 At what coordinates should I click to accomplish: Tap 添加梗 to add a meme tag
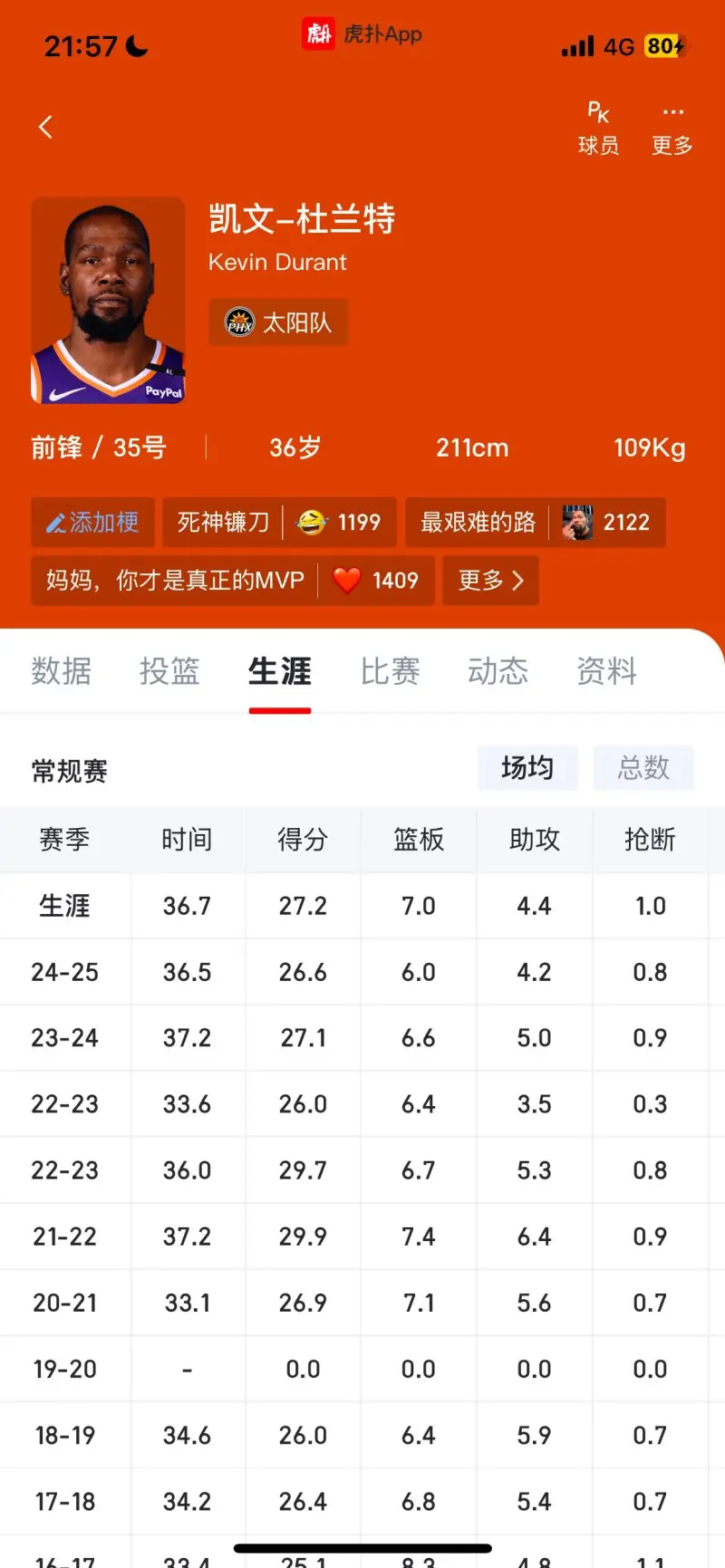click(x=92, y=523)
